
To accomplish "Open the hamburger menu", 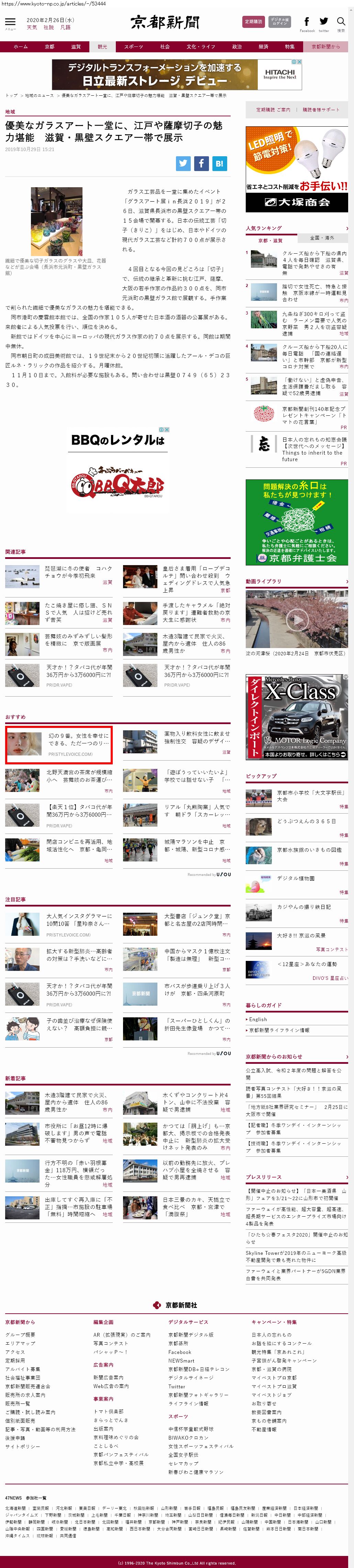I will (x=10, y=22).
